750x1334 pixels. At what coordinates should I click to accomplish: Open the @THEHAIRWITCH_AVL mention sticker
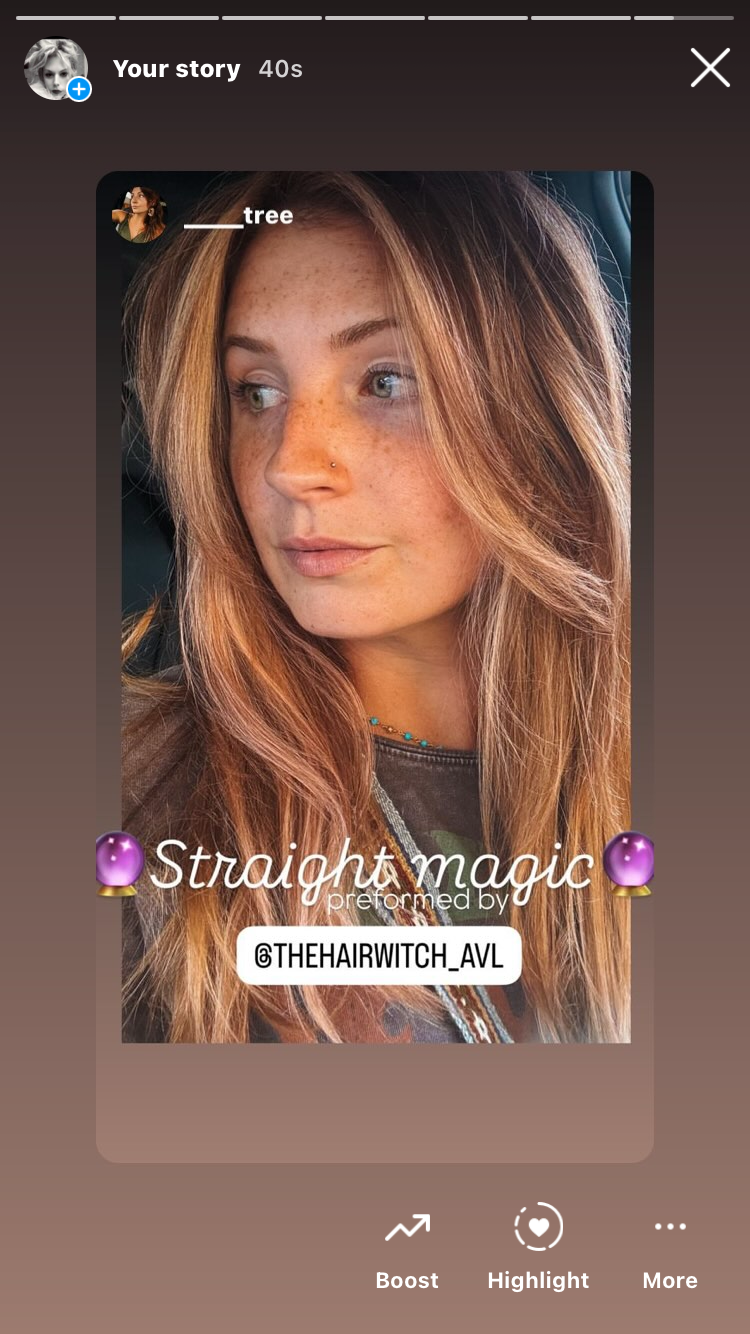pyautogui.click(x=379, y=955)
